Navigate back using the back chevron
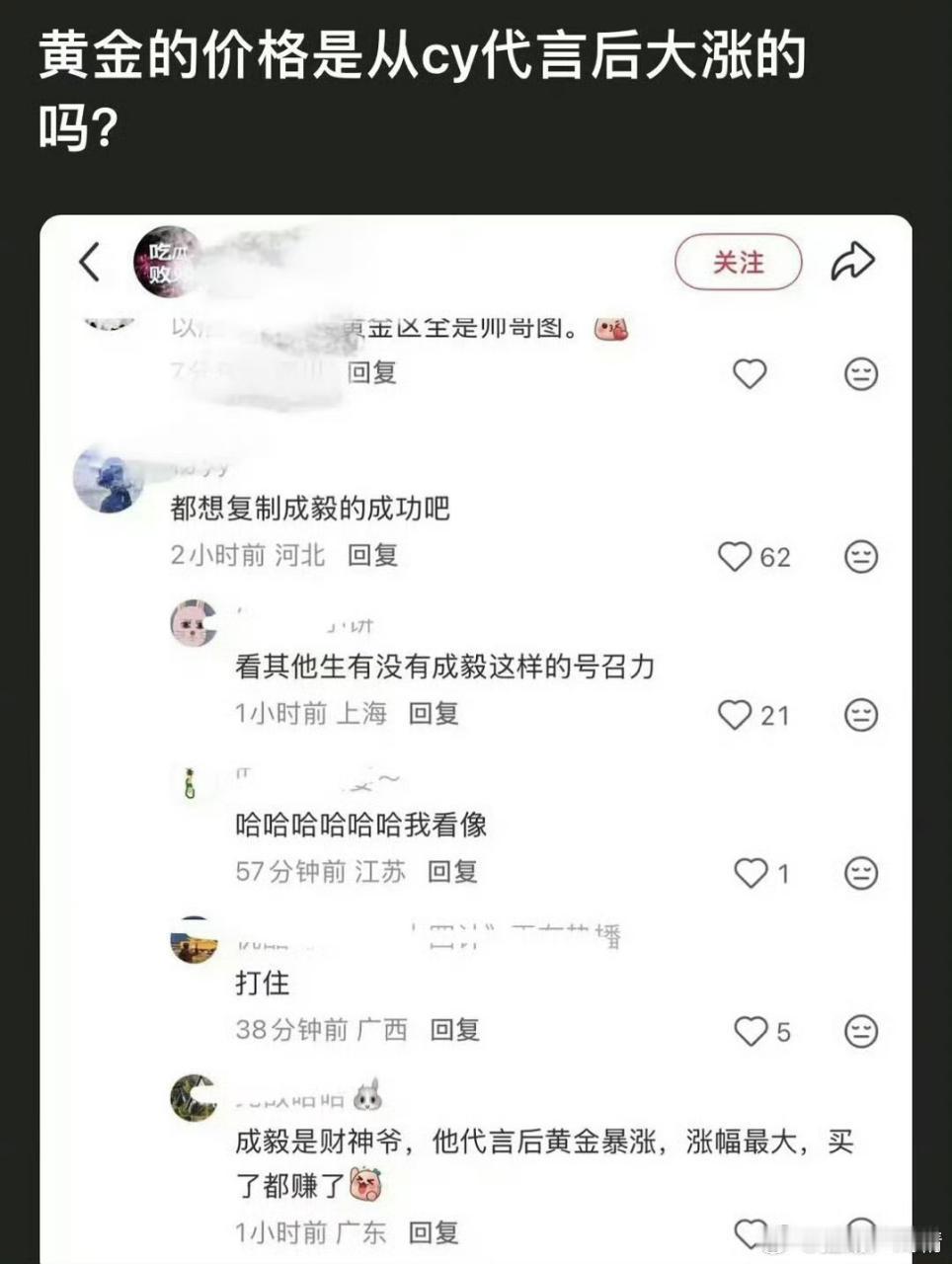952x1264 pixels. tap(91, 263)
